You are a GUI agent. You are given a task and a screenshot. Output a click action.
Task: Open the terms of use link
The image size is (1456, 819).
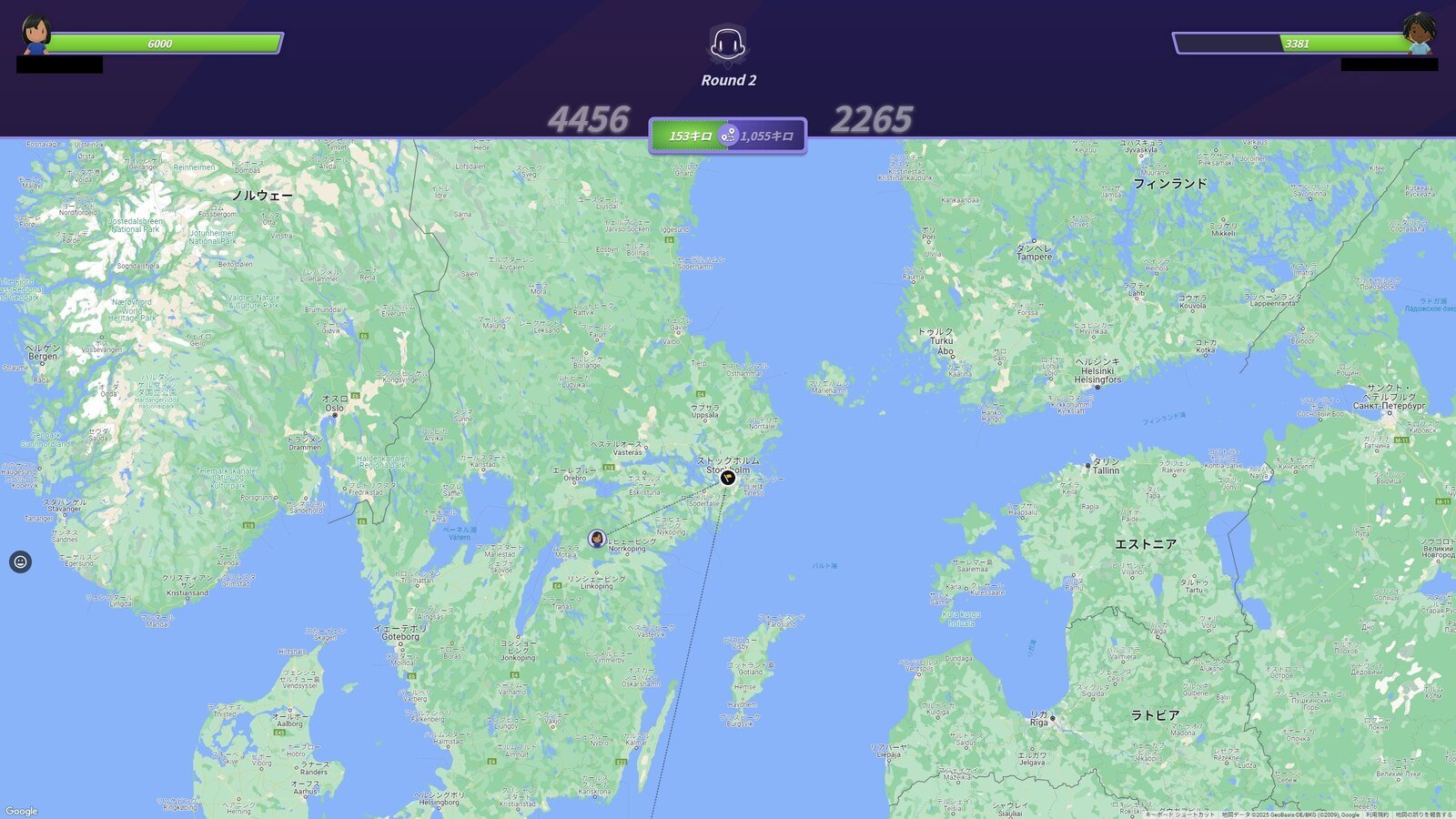[x=1377, y=814]
